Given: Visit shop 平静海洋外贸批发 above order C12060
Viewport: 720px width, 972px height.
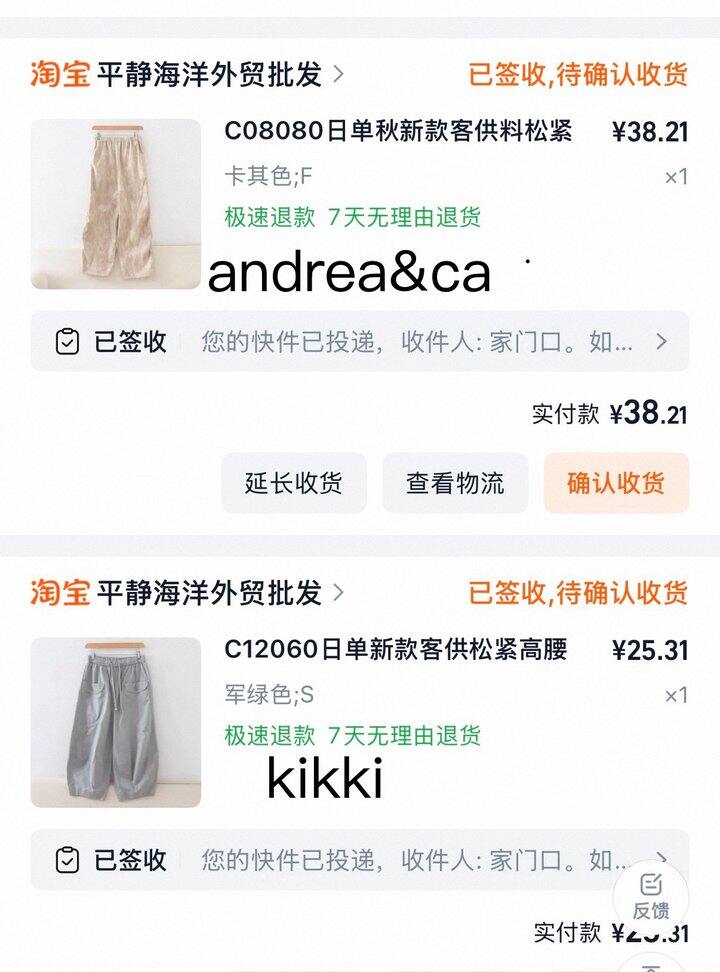Looking at the screenshot, I should pyautogui.click(x=210, y=592).
